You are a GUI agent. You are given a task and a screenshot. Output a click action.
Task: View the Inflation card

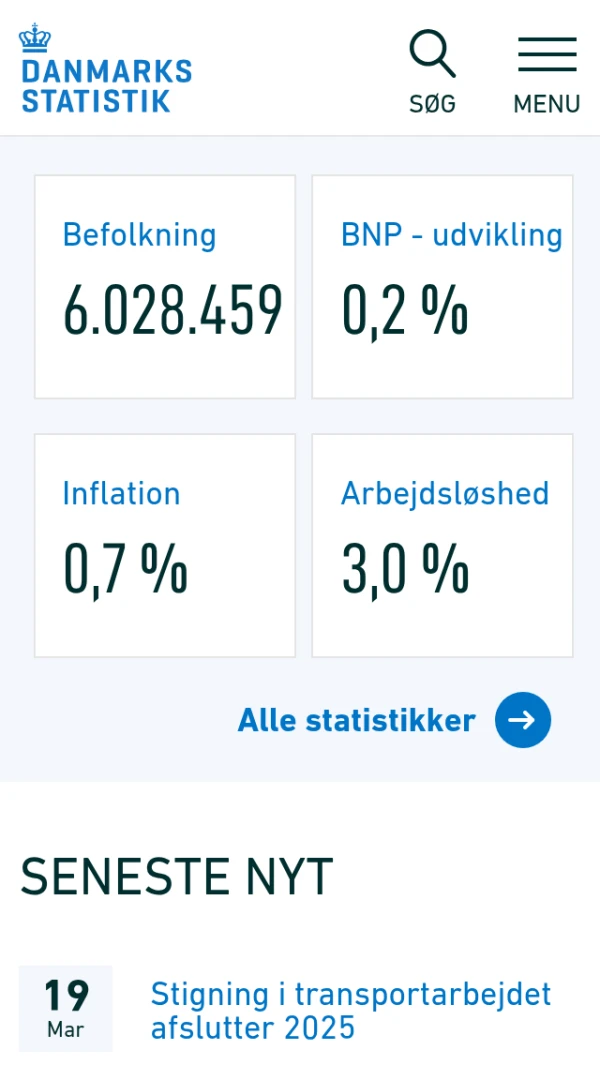tap(165, 545)
